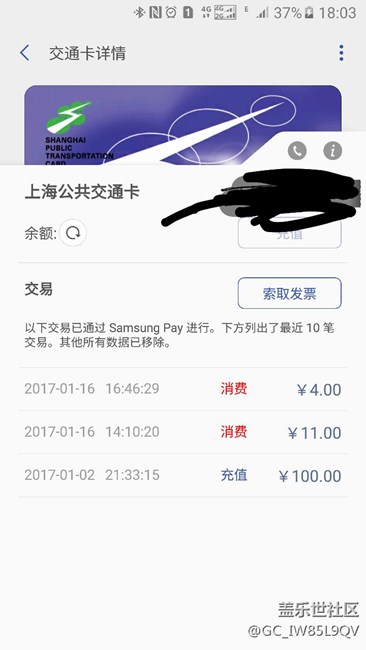The width and height of the screenshot is (366, 650).
Task: Open the card info icon
Action: [x=333, y=151]
